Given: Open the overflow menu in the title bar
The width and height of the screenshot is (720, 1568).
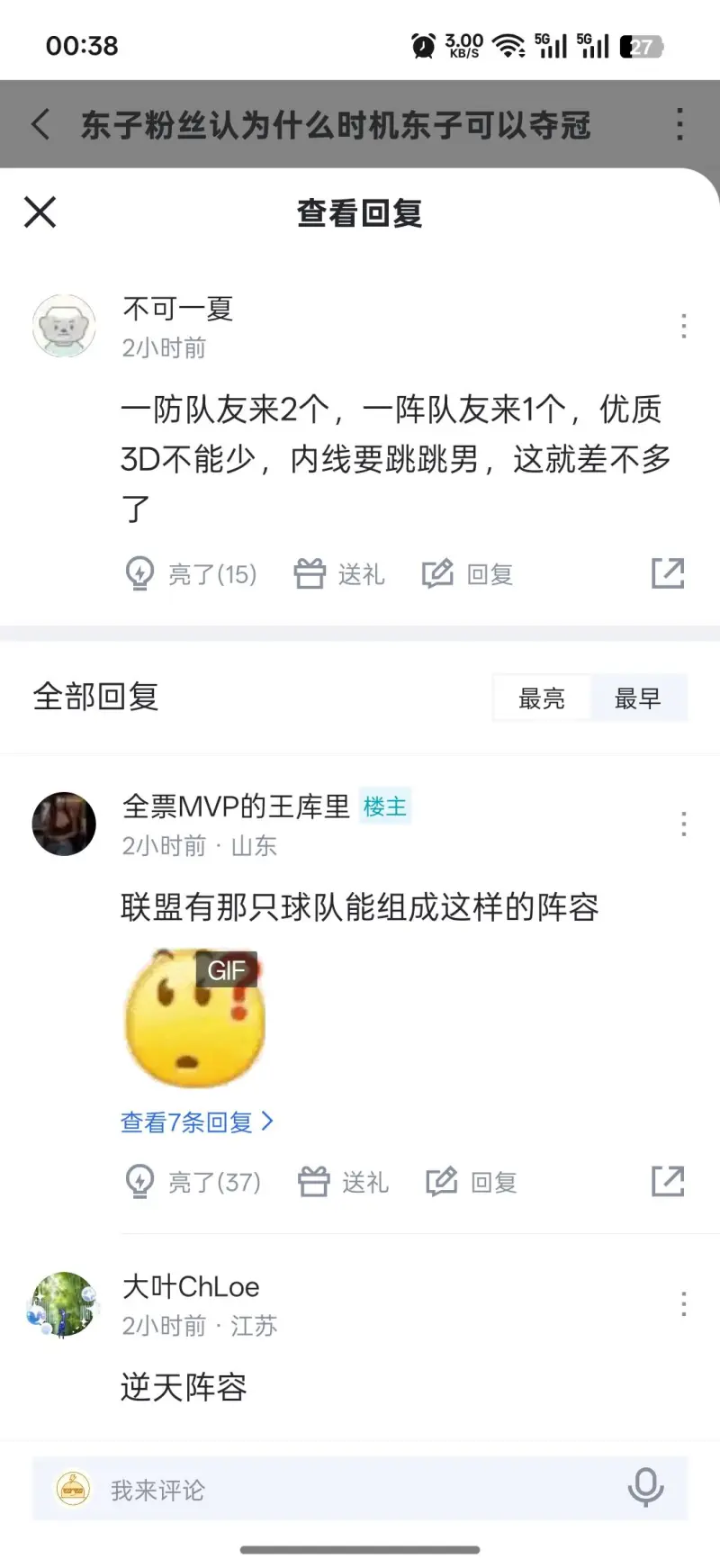Looking at the screenshot, I should point(679,124).
